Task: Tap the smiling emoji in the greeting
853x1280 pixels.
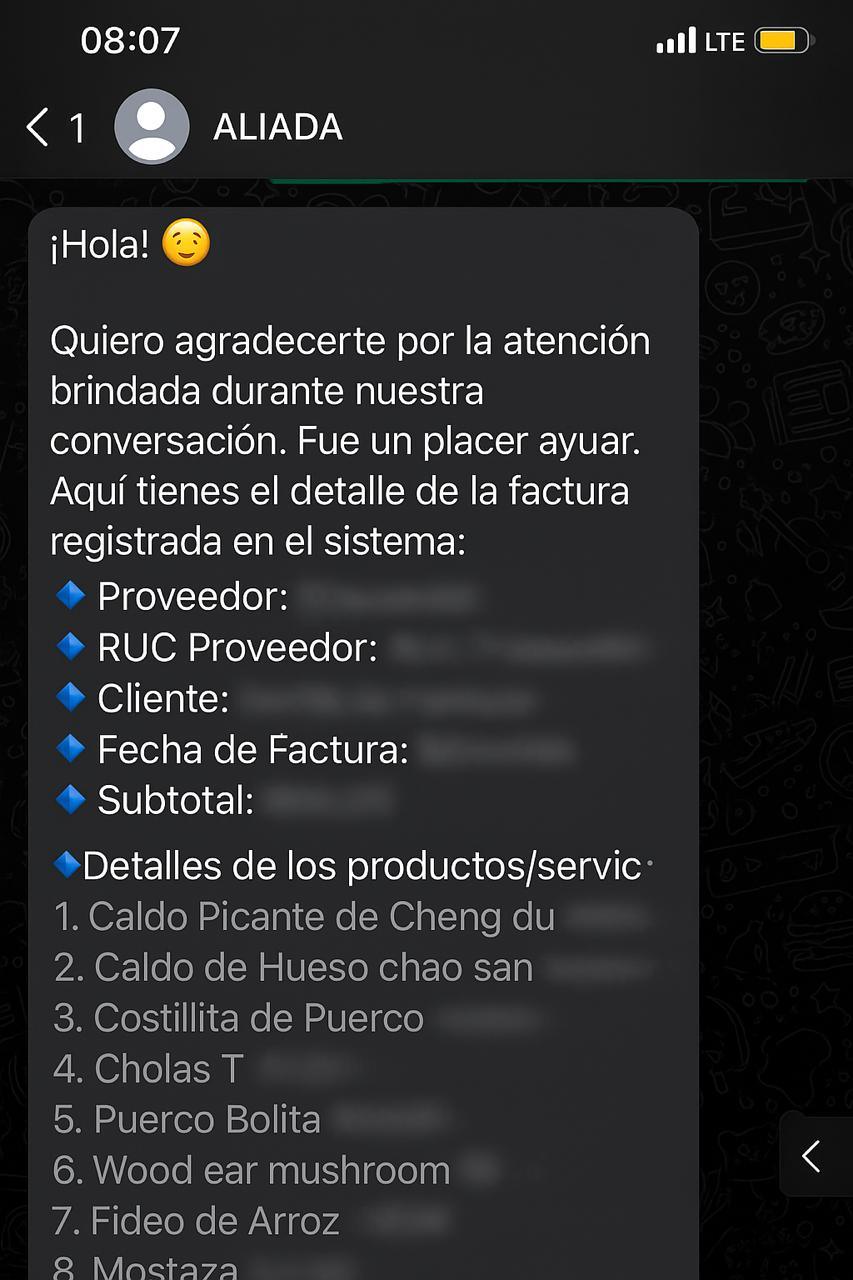Action: [x=186, y=241]
